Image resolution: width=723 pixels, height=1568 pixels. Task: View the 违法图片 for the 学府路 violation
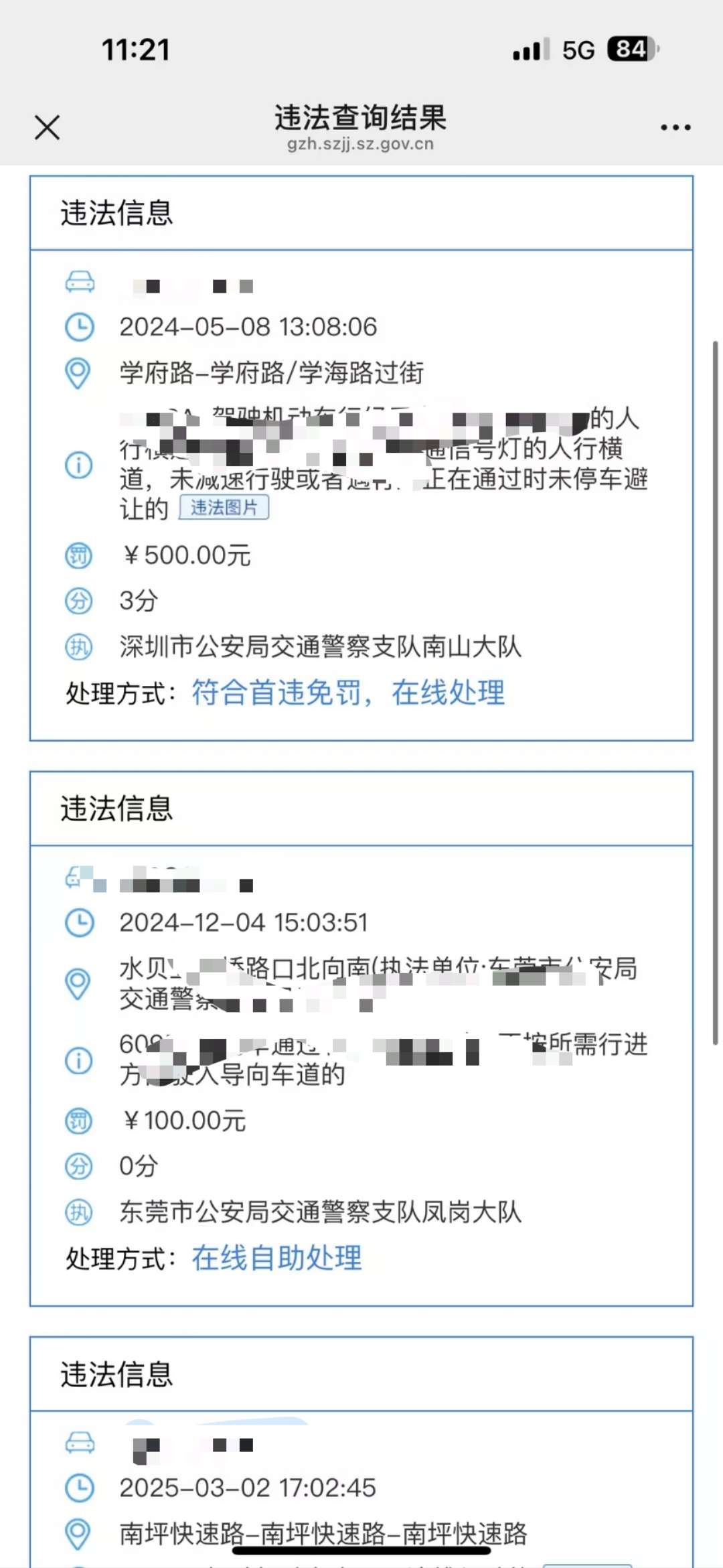(x=224, y=508)
